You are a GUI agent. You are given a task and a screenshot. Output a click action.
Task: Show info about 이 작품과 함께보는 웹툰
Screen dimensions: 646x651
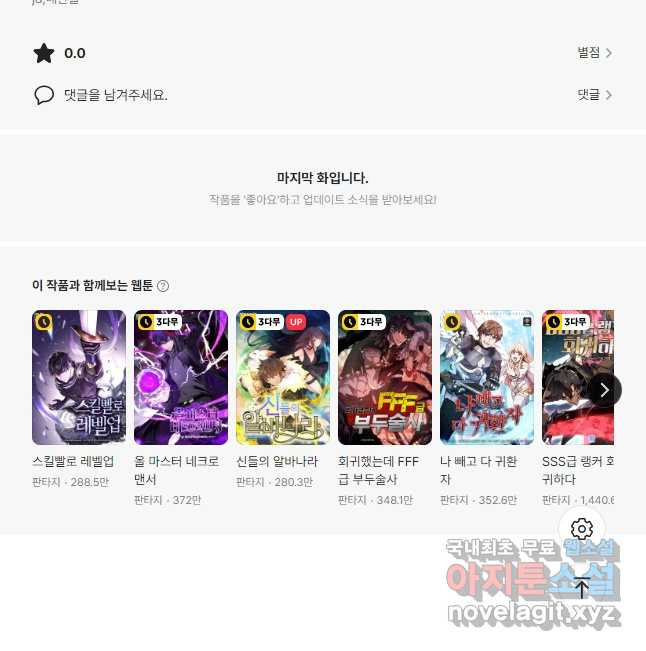point(163,286)
